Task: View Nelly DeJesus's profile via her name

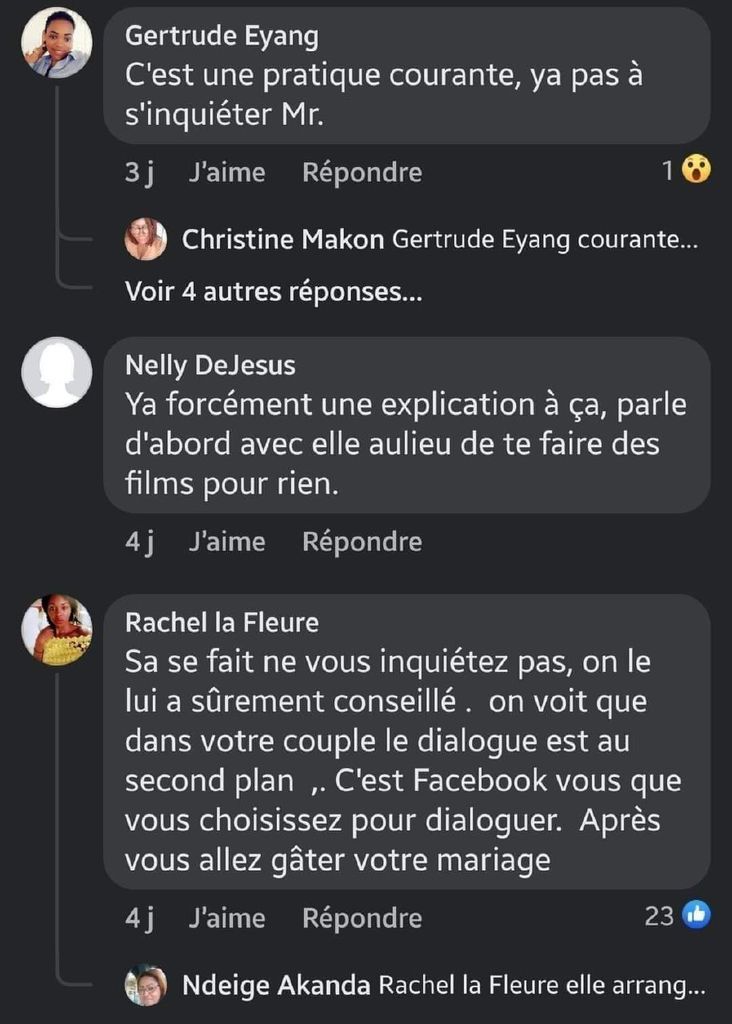Action: click(210, 365)
